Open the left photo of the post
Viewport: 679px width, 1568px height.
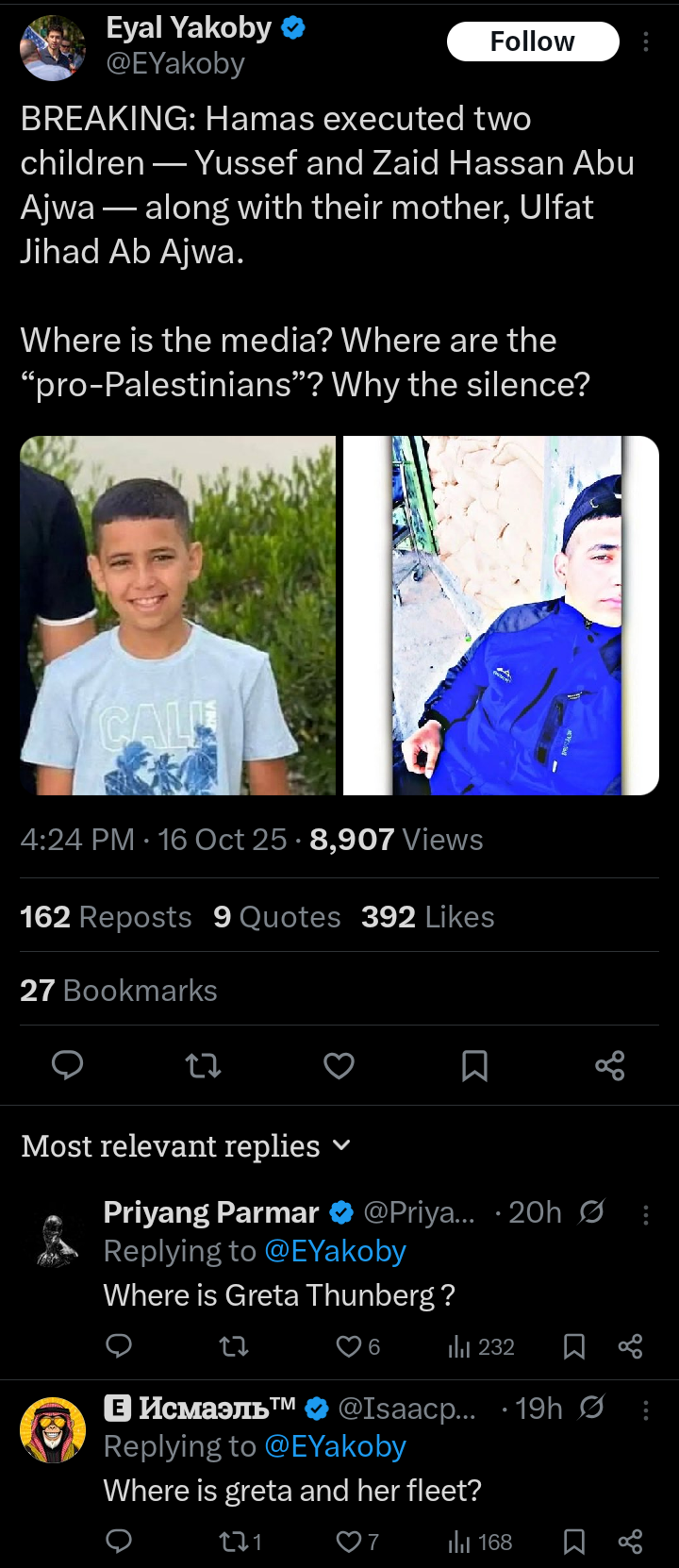tap(177, 615)
